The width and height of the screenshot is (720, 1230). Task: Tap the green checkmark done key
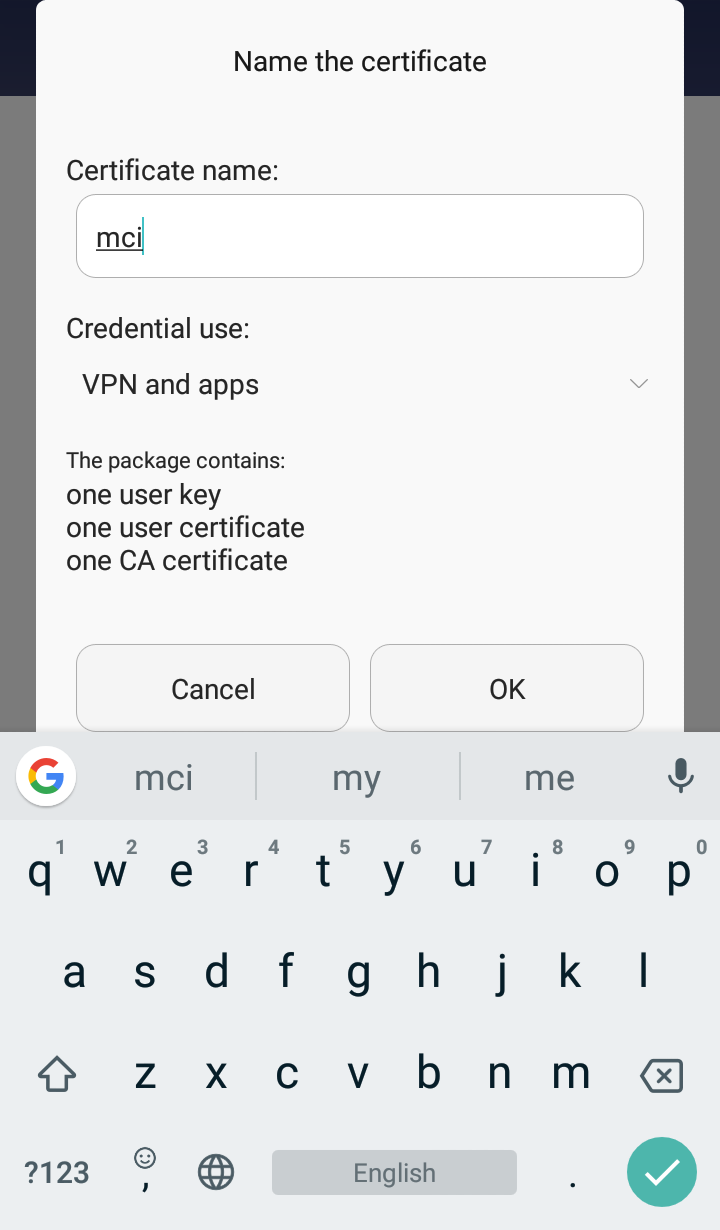coord(662,1172)
